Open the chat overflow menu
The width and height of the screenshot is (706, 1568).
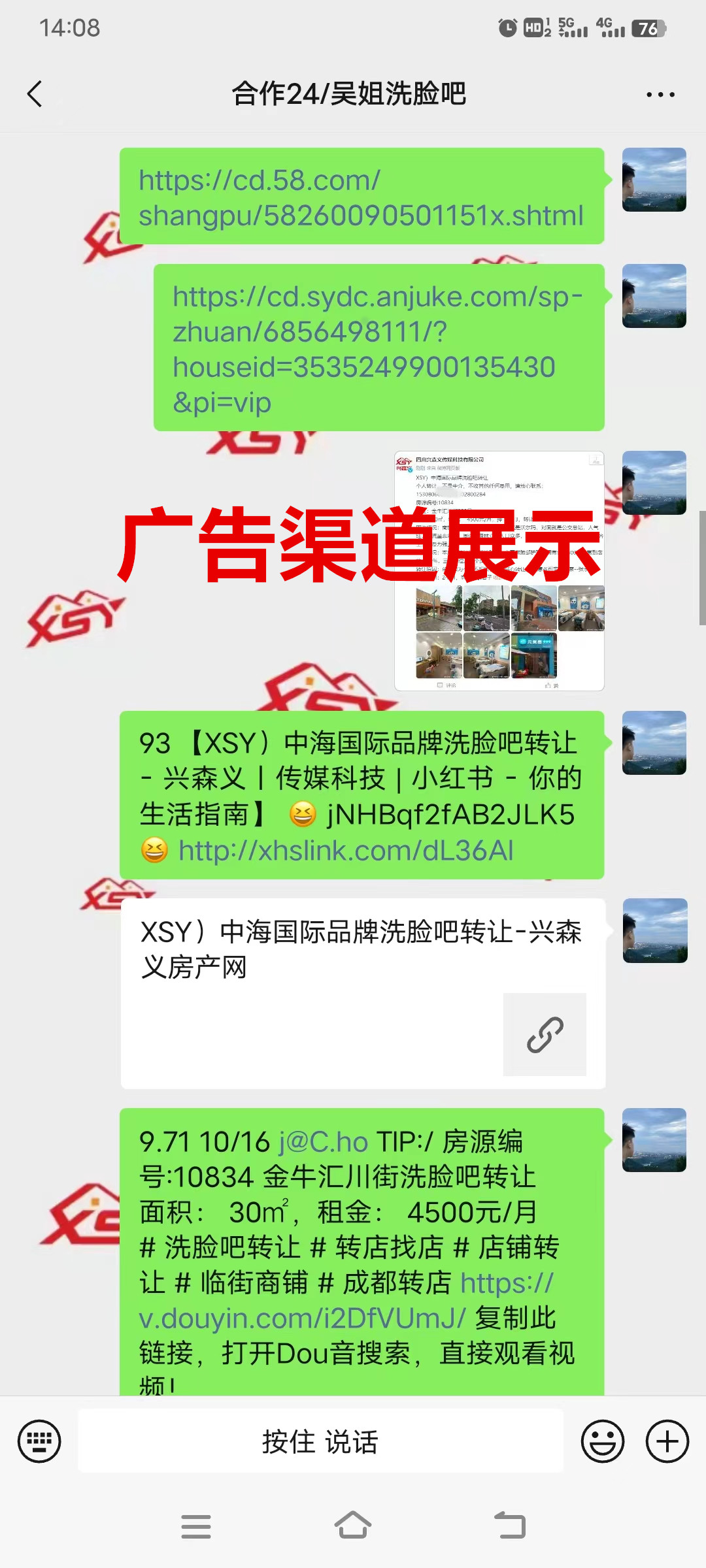[x=660, y=95]
